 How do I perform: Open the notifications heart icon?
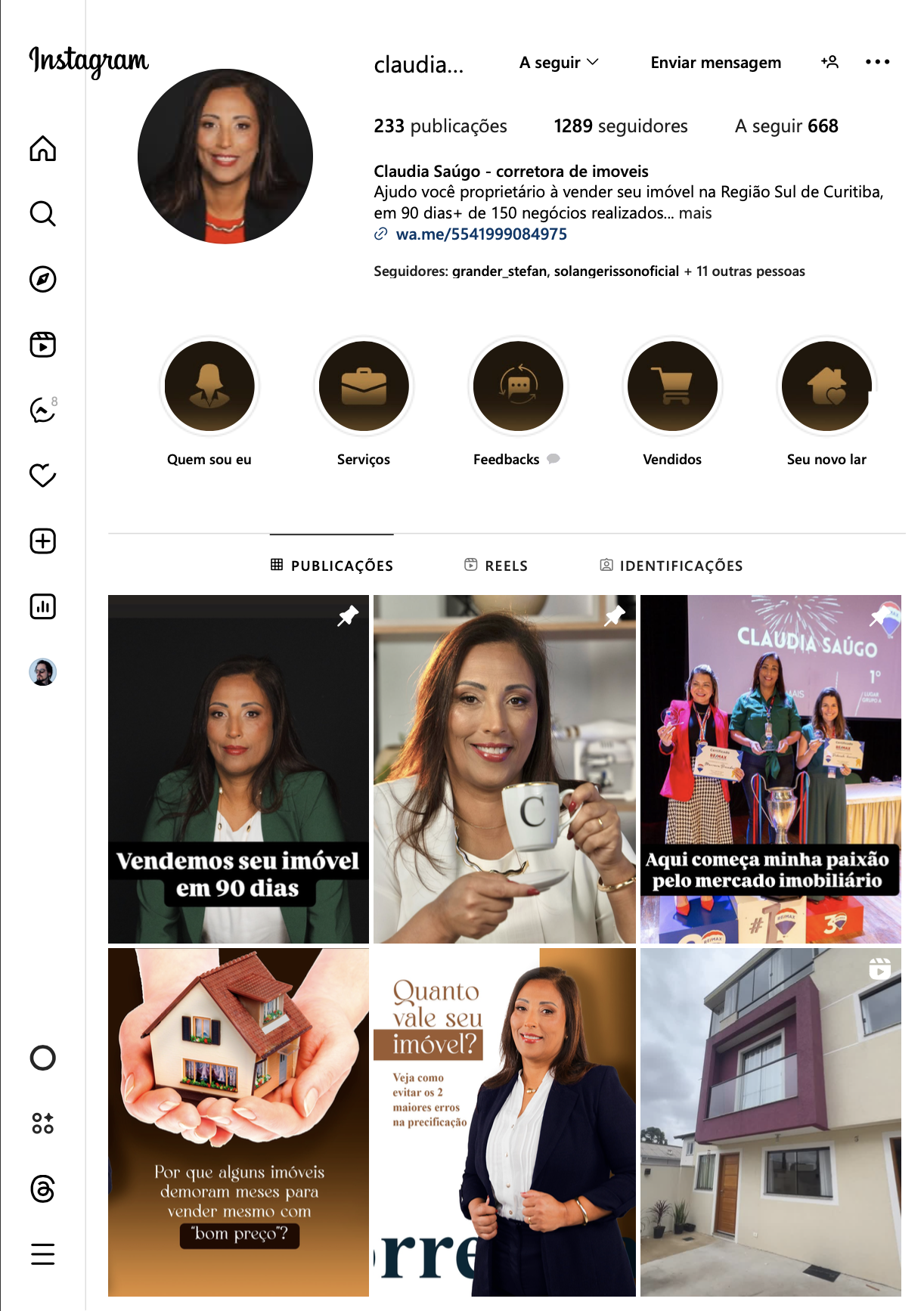tap(43, 475)
